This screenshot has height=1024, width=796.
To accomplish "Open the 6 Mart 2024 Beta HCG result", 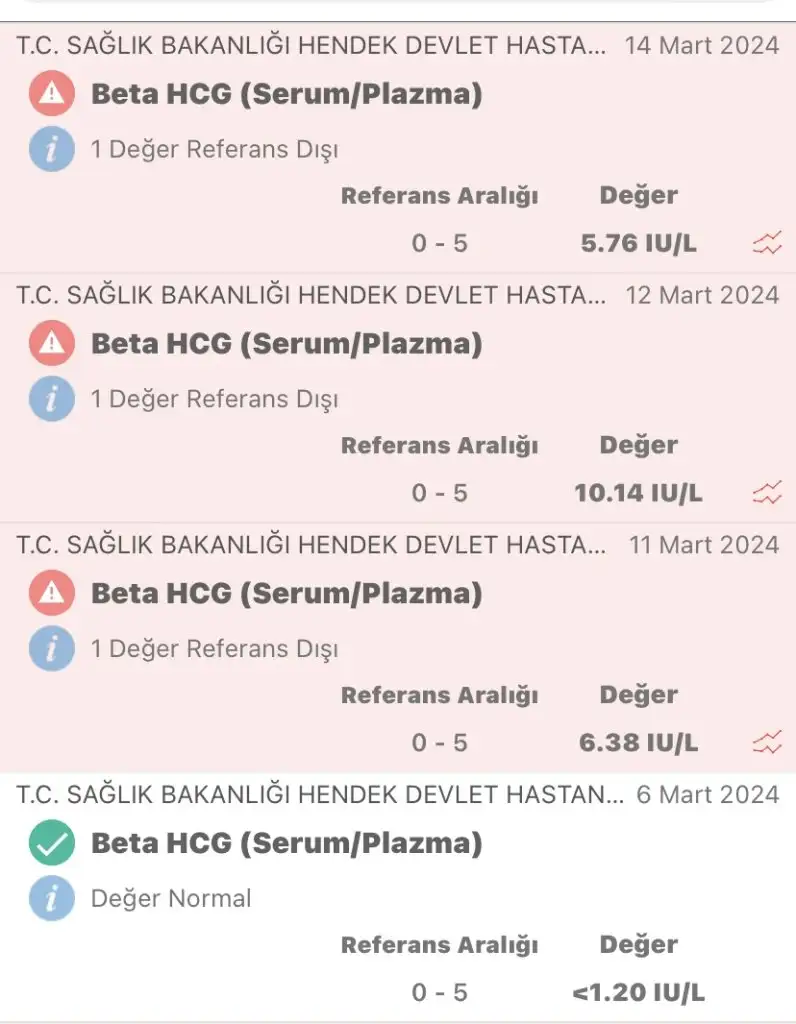I will (x=286, y=845).
